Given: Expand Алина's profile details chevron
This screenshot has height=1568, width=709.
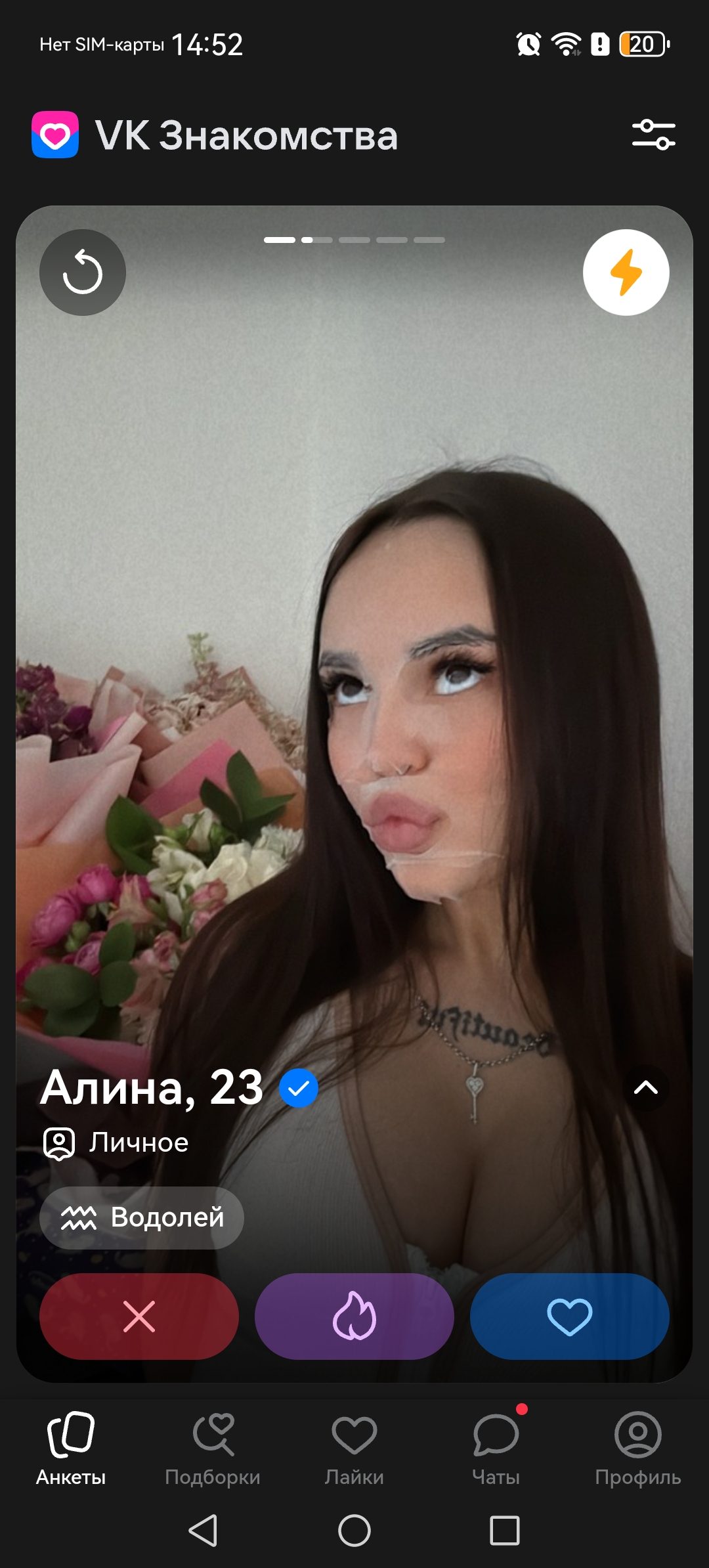Looking at the screenshot, I should [x=646, y=1088].
